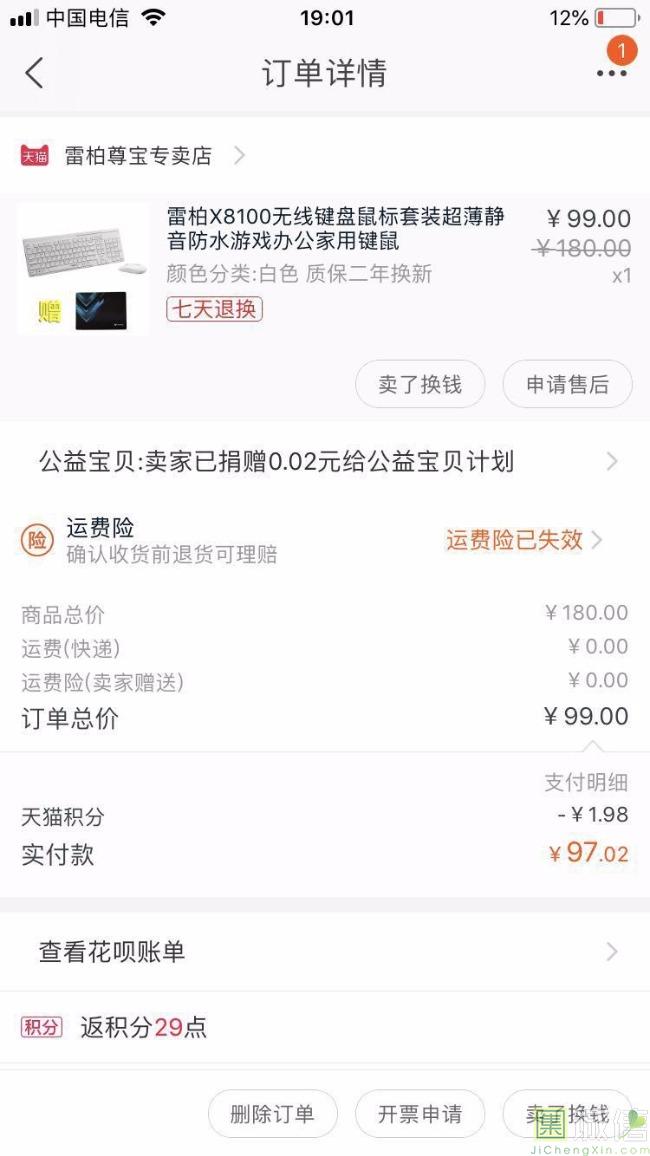
Task: Tap the 删除订单 button
Action: (272, 1114)
